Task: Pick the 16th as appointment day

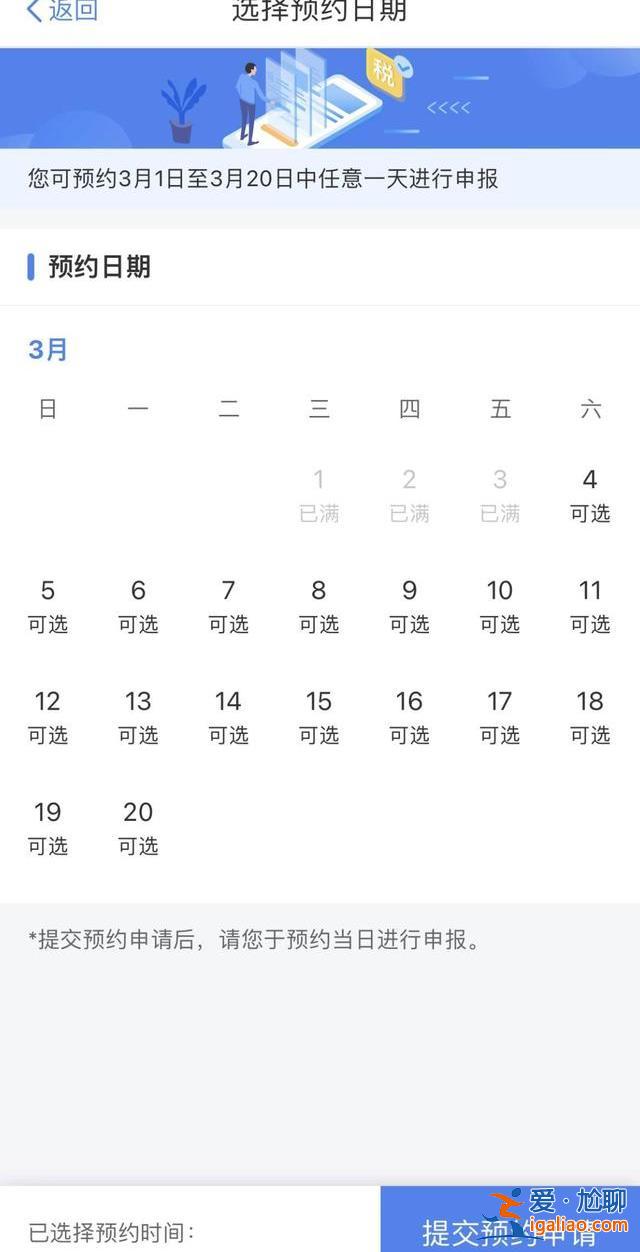Action: pyautogui.click(x=409, y=717)
